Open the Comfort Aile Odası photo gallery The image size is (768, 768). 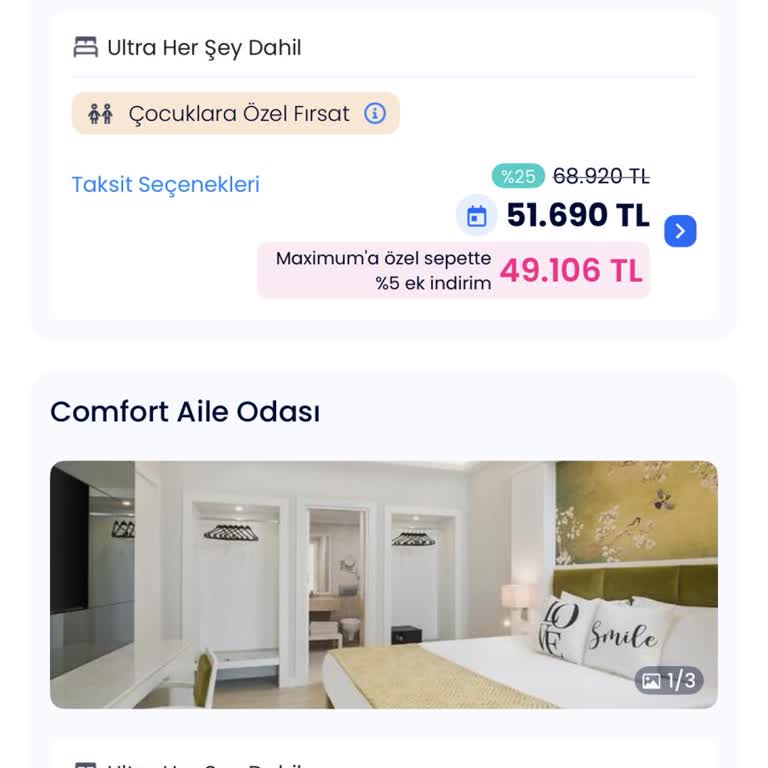tap(383, 584)
